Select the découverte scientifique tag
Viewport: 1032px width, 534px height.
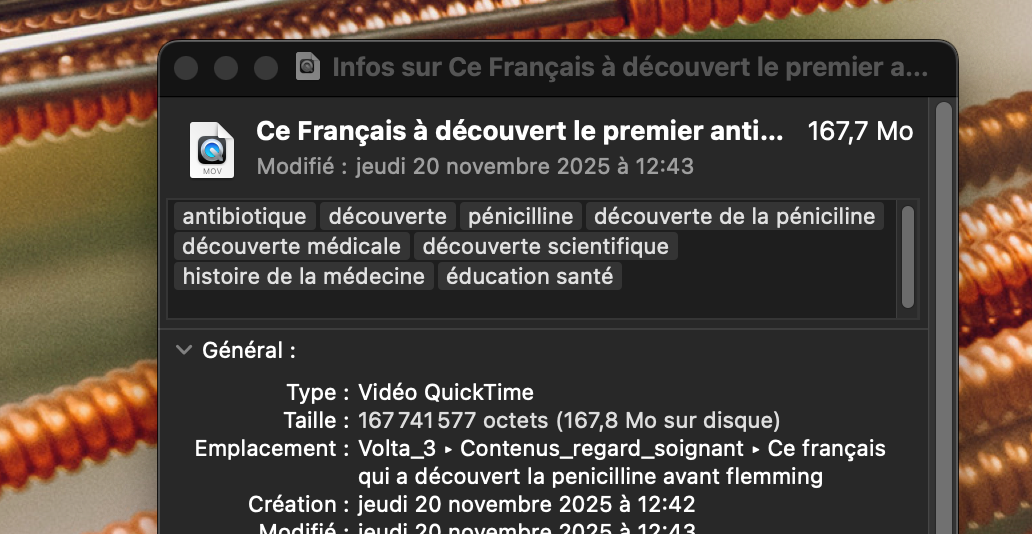click(545, 246)
